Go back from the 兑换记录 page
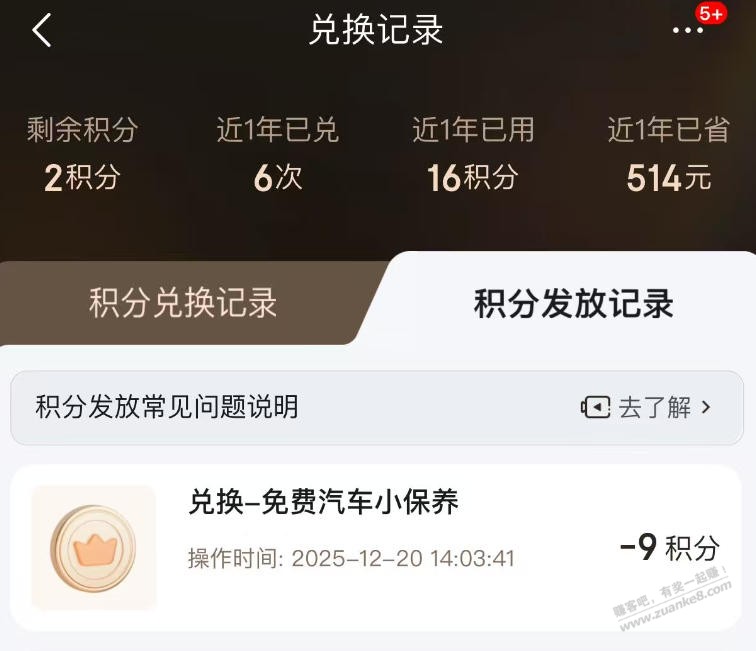The image size is (756, 651). pos(41,31)
